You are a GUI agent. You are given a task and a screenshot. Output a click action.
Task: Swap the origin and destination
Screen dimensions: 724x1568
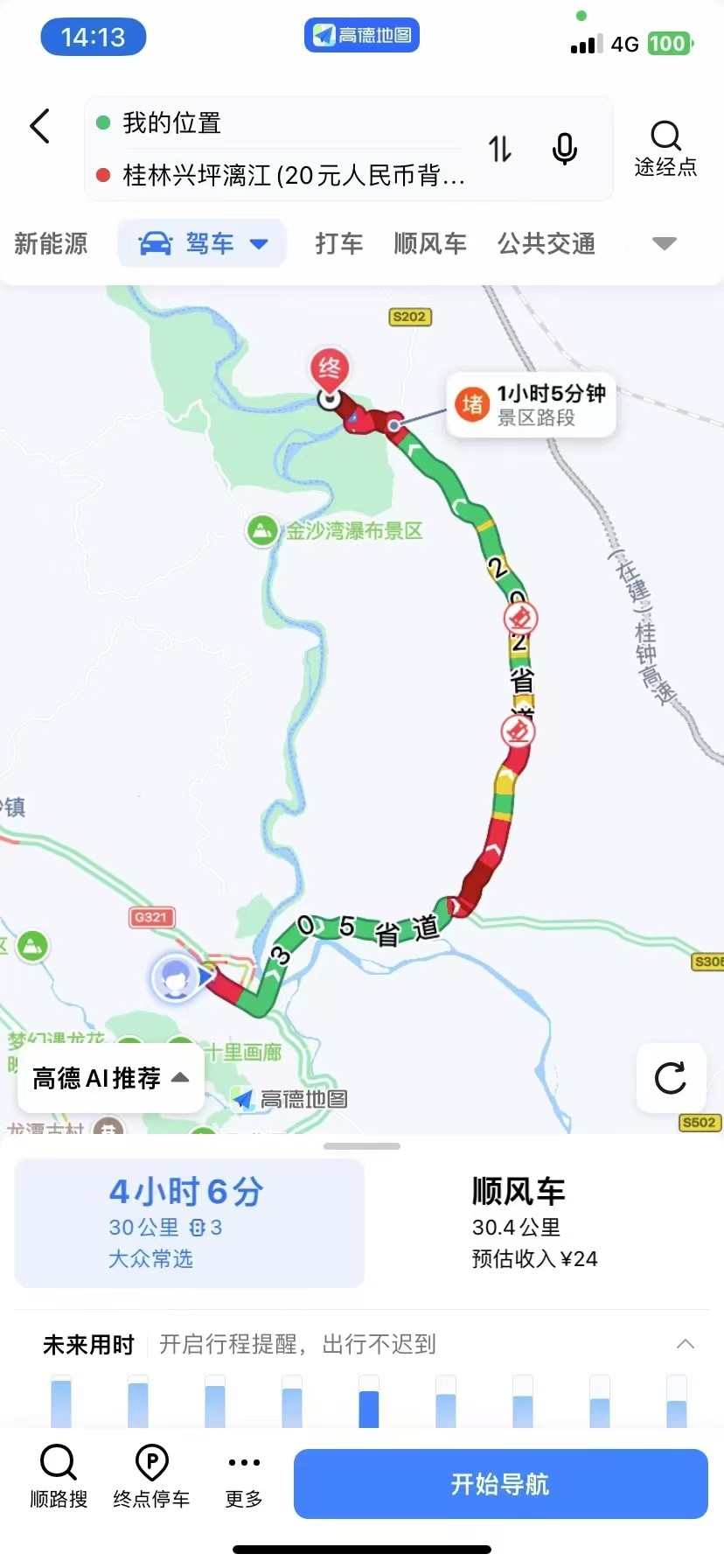(x=500, y=149)
